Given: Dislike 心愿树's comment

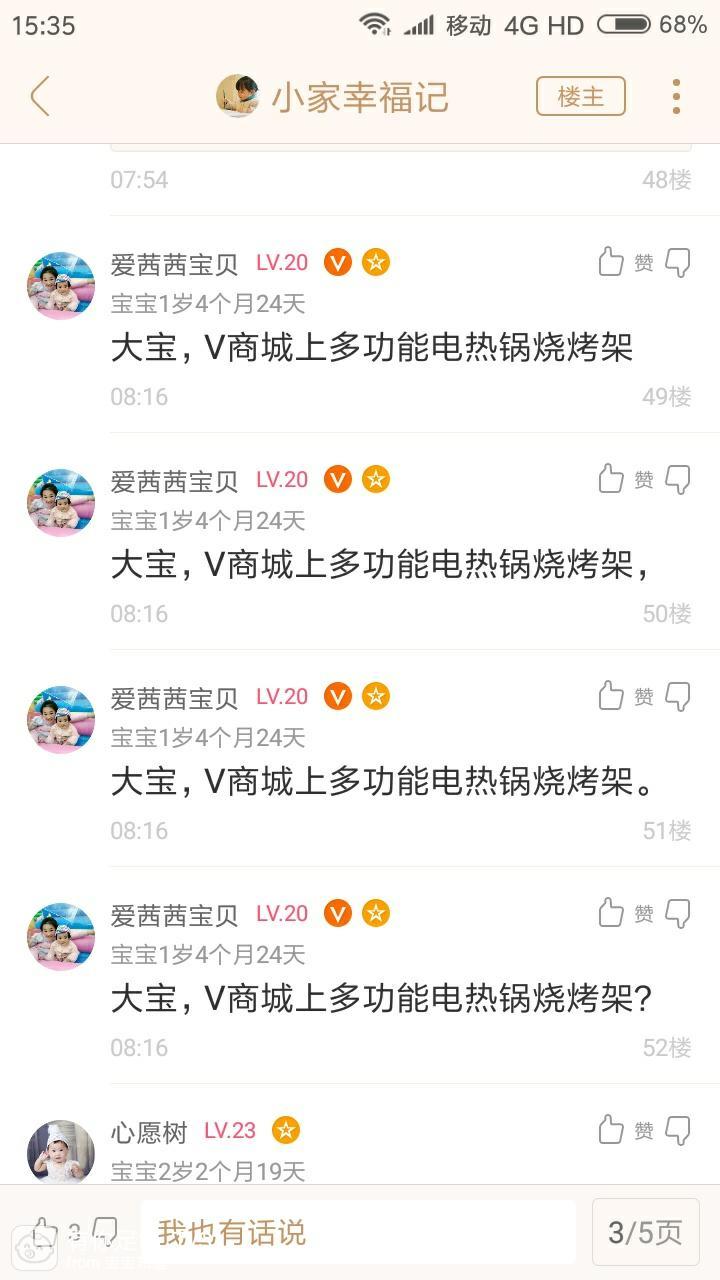Looking at the screenshot, I should (678, 1131).
